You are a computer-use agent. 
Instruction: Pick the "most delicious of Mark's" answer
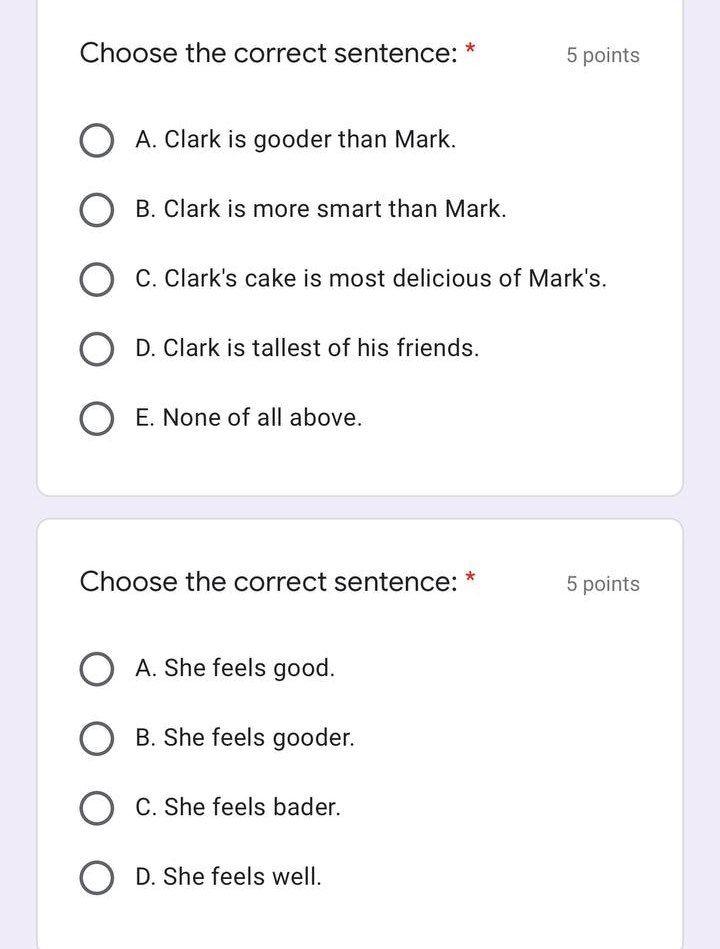coord(95,280)
